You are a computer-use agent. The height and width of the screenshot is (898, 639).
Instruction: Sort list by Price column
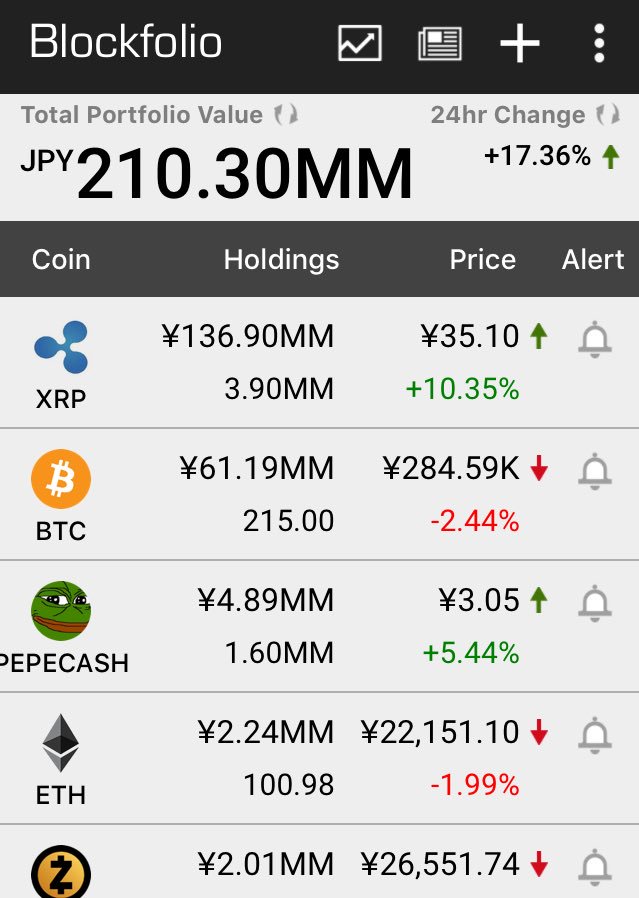pos(482,260)
